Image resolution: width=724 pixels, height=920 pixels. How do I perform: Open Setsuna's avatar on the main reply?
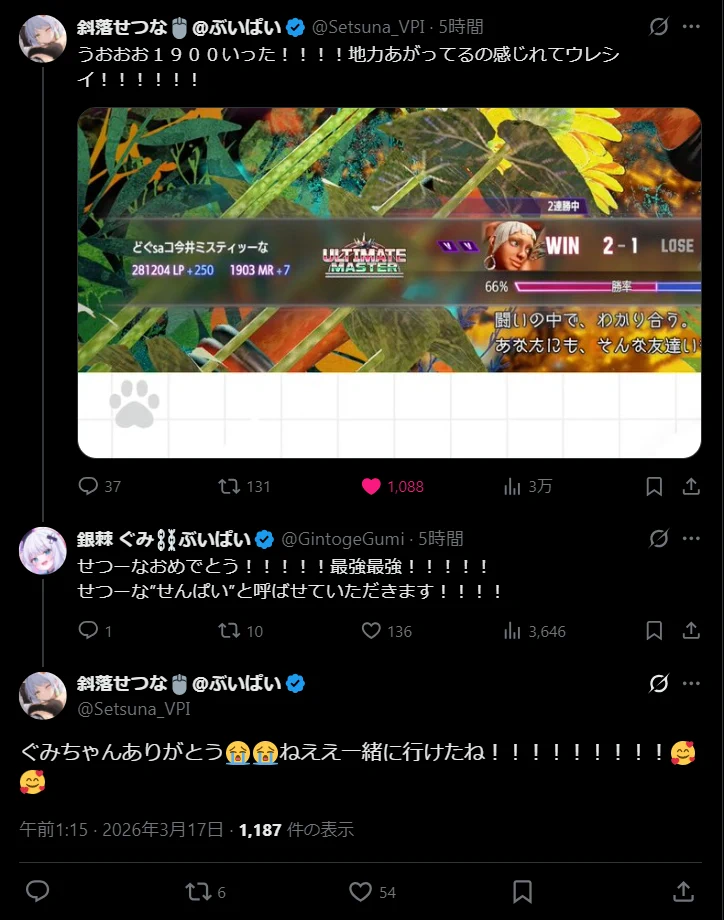tap(43, 695)
